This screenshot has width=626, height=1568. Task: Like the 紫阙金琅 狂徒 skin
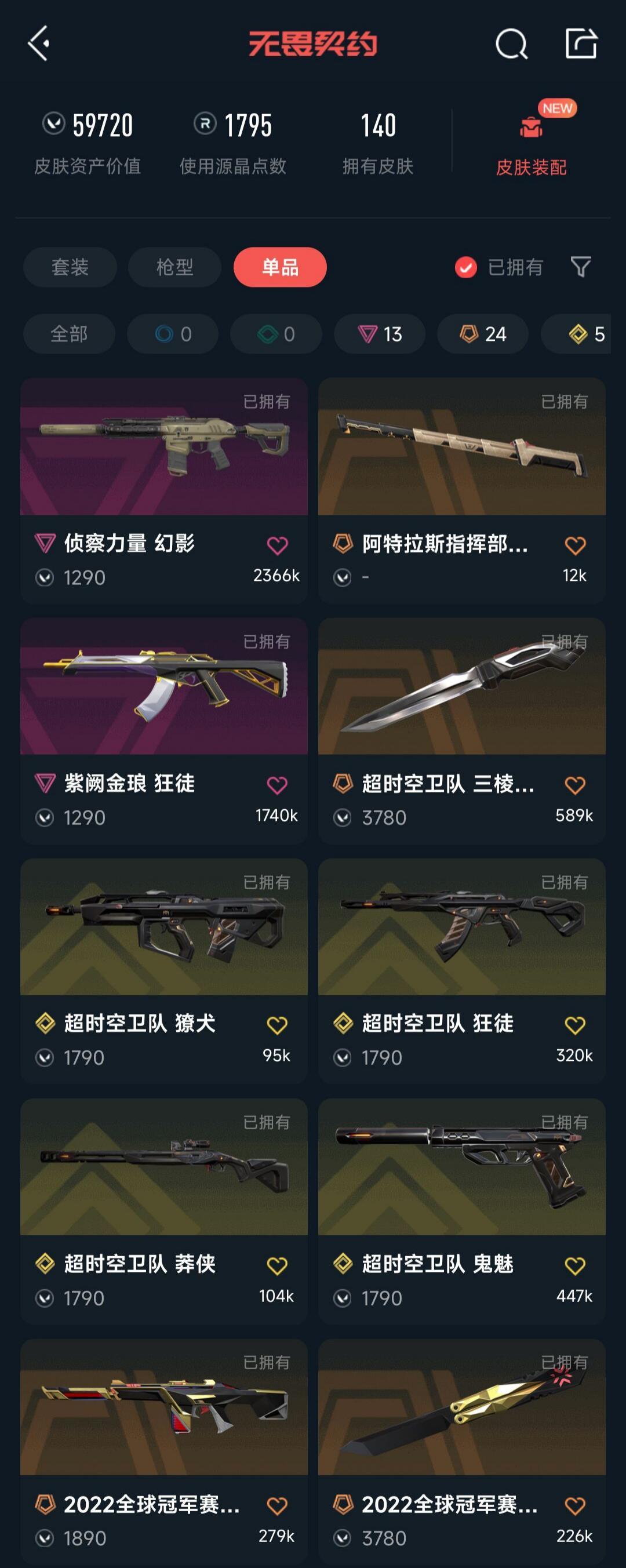(x=277, y=785)
